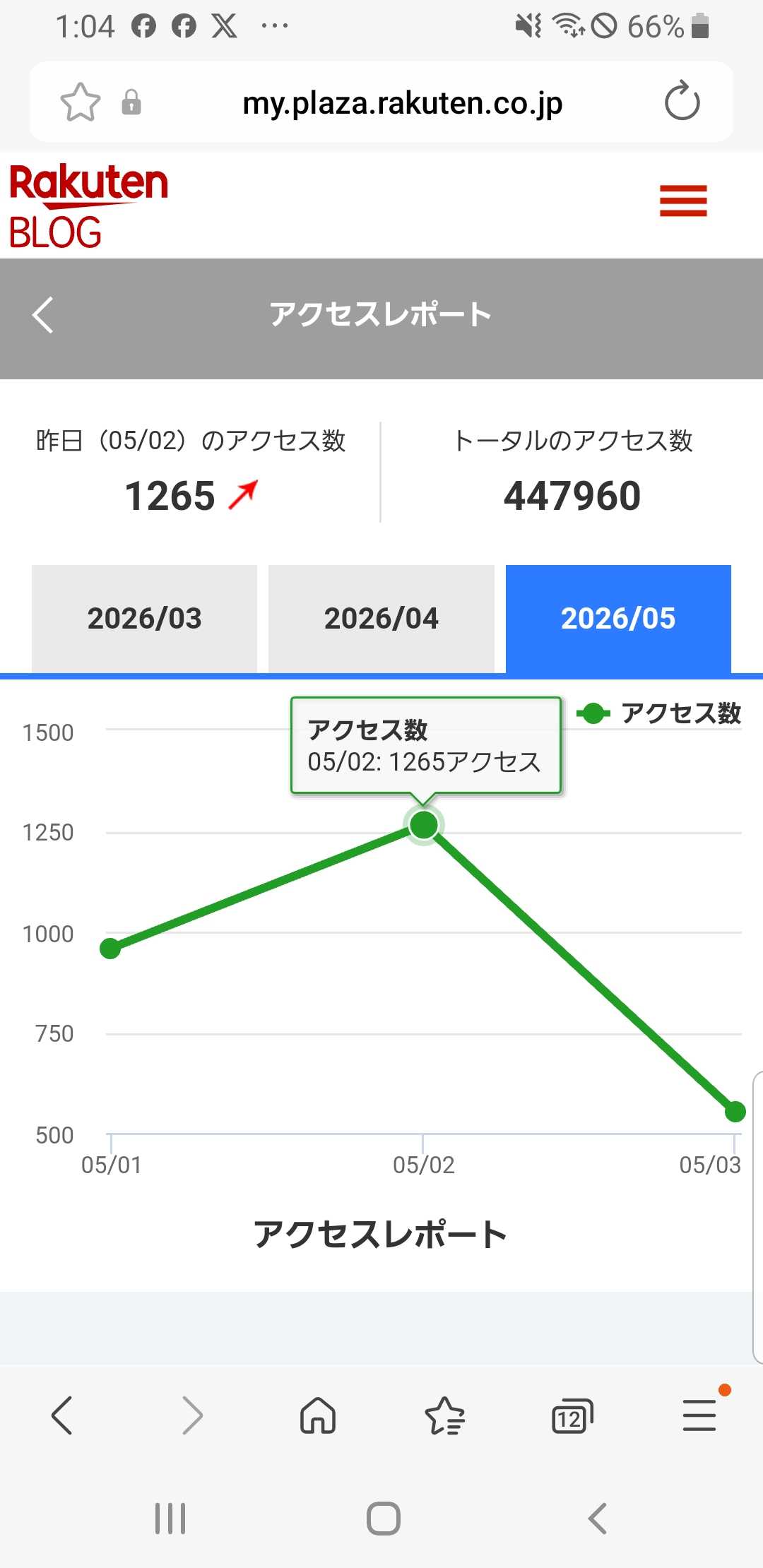The image size is (763, 1568).
Task: Switch to the 2026/04 tab
Action: (x=381, y=619)
